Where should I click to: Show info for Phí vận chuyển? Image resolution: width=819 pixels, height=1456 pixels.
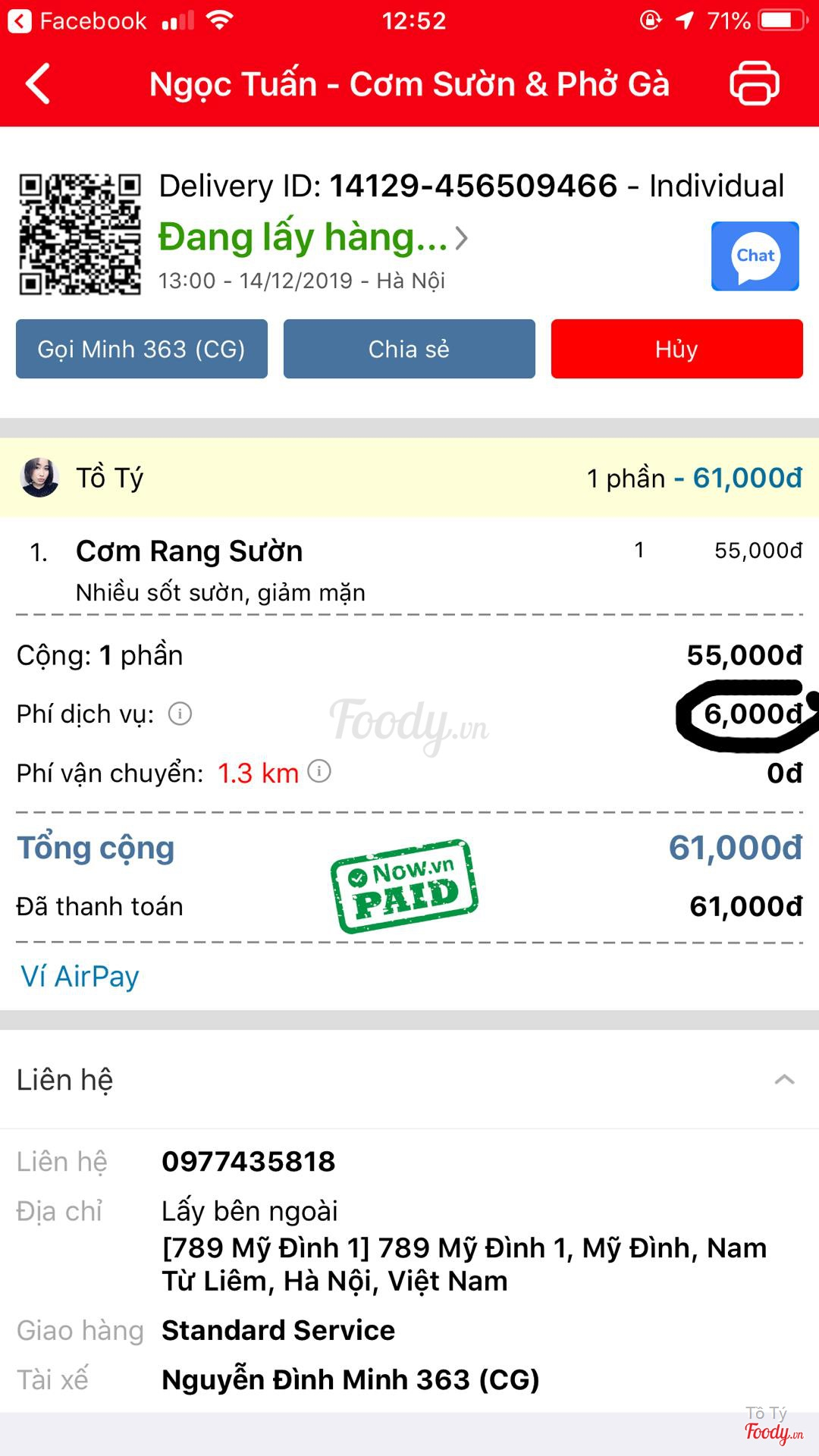[x=319, y=772]
